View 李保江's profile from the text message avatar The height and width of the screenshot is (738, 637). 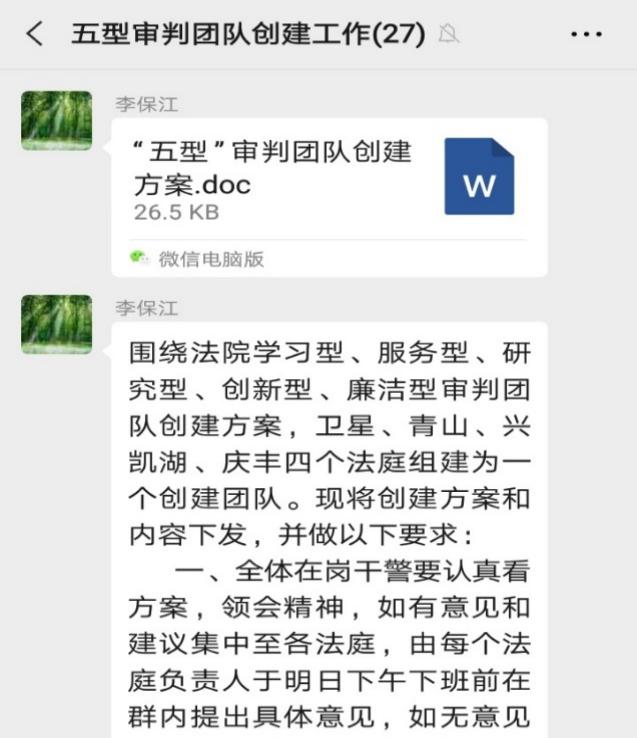click(57, 324)
